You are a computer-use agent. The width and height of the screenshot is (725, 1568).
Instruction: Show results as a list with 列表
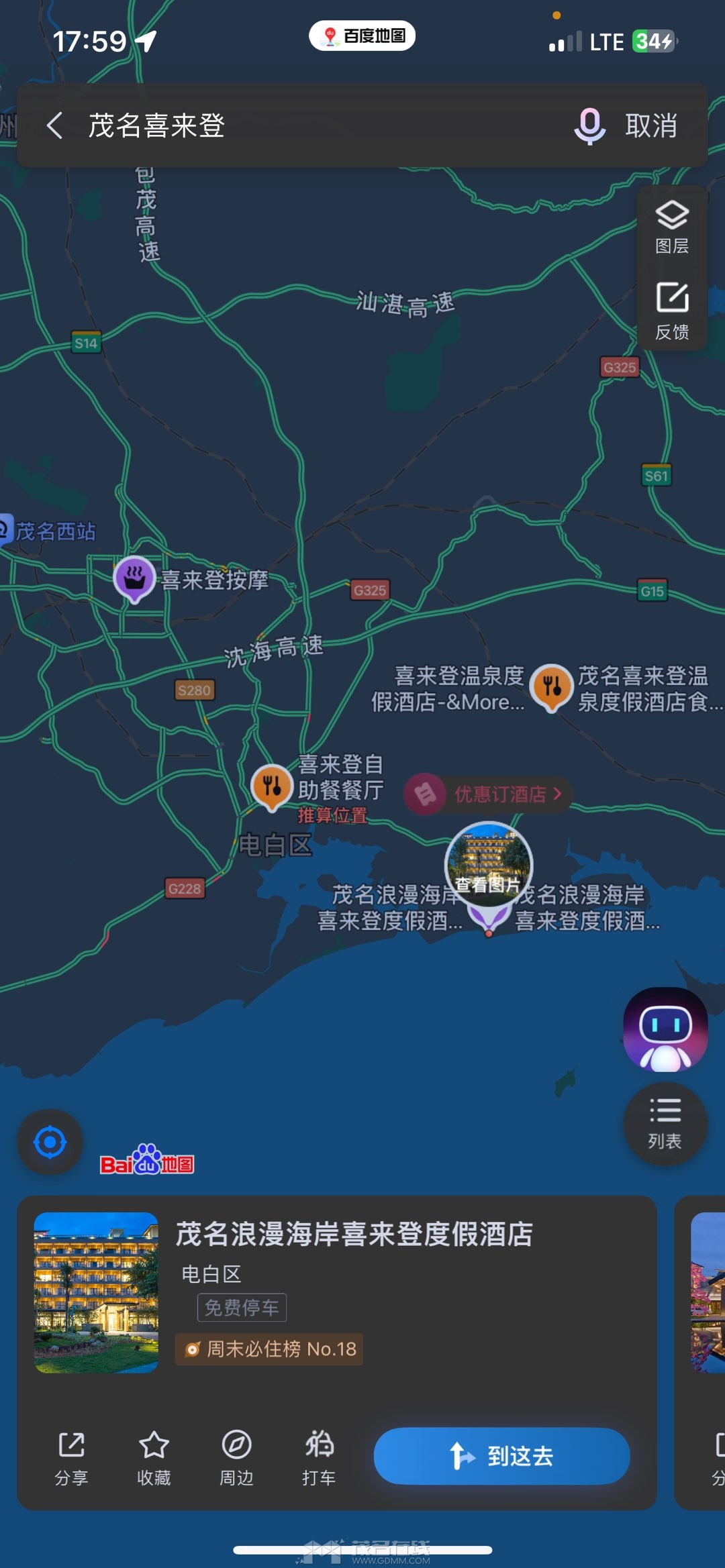tap(665, 1124)
